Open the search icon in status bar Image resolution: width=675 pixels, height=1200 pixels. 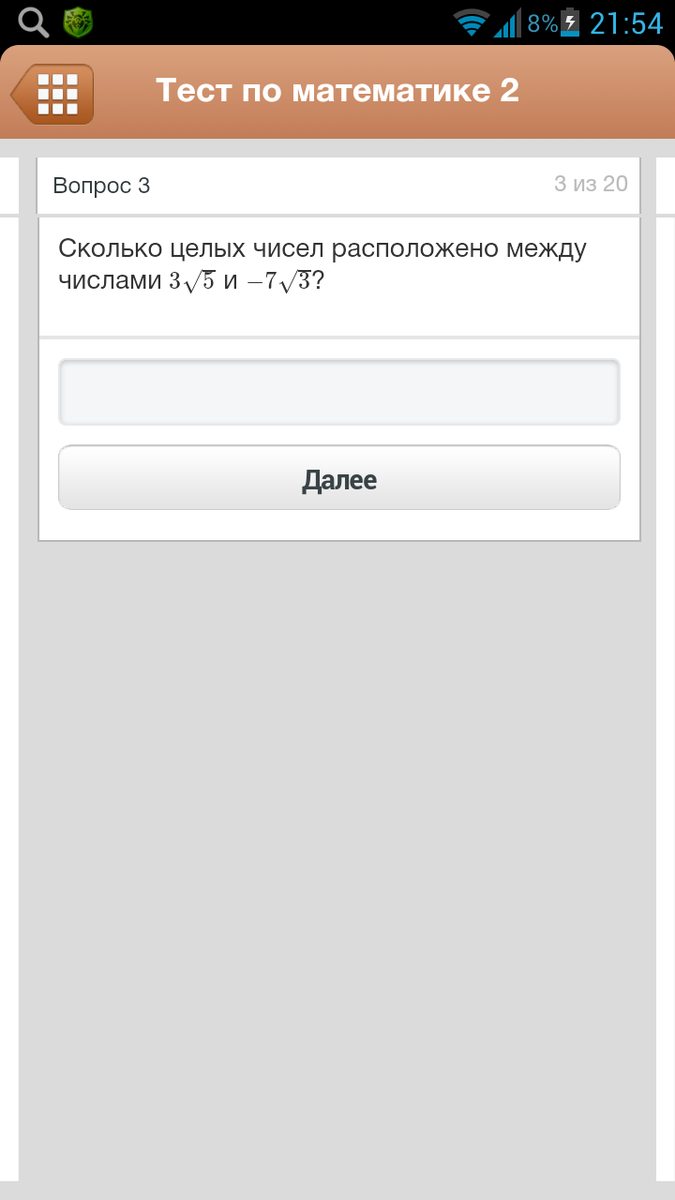click(33, 21)
